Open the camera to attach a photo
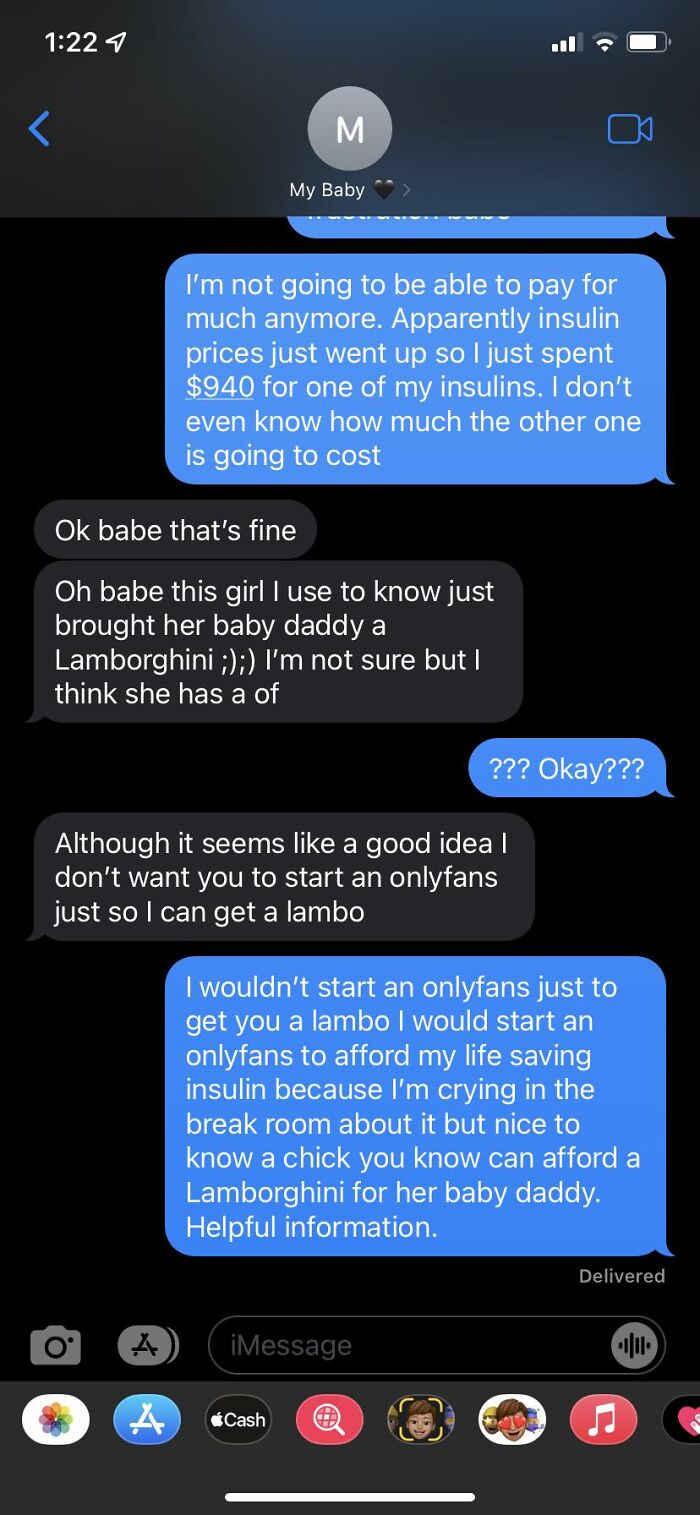 tap(55, 1345)
